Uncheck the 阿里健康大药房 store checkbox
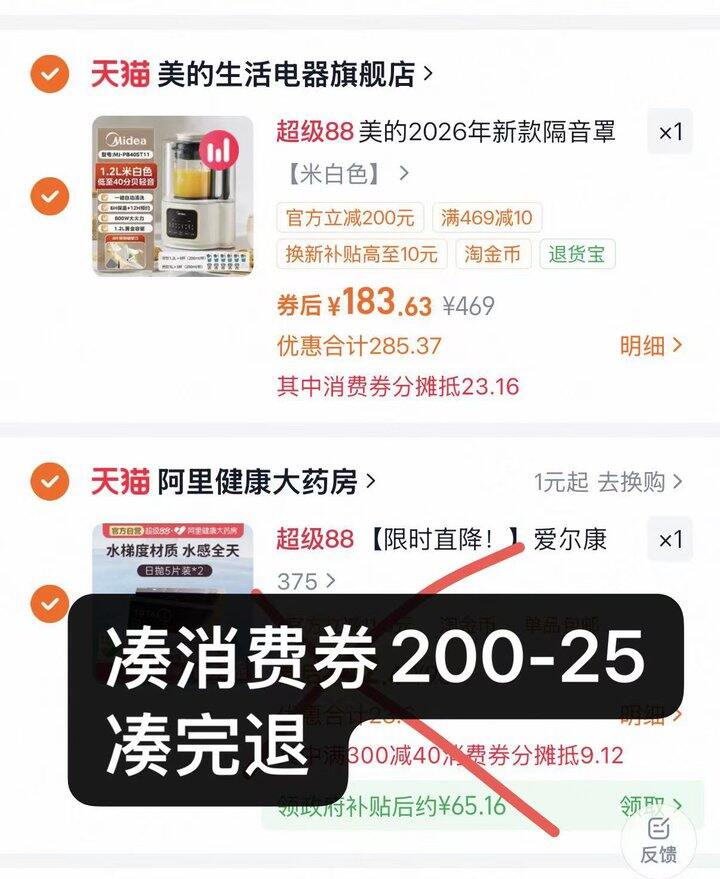720x879 pixels. (49, 482)
